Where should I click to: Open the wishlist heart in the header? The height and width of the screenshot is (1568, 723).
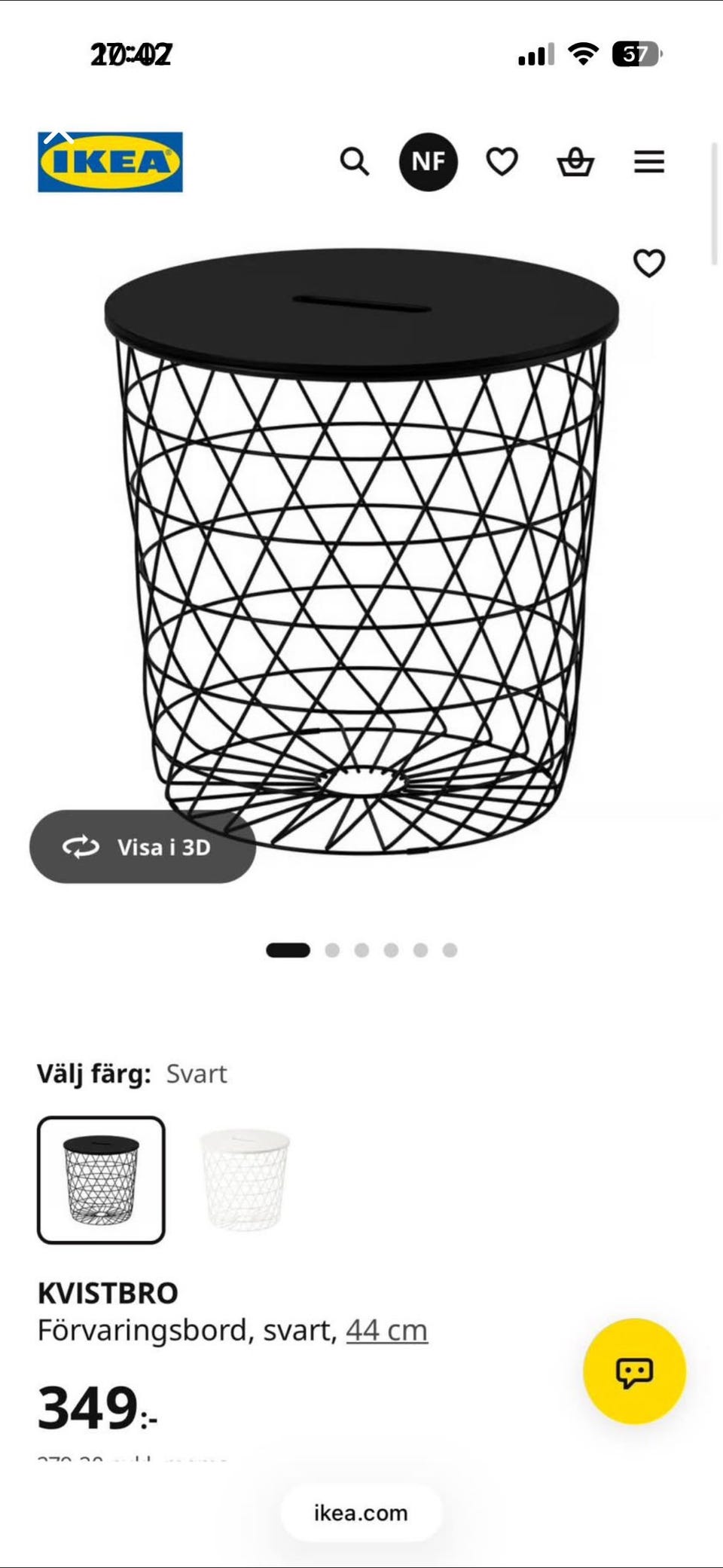coord(502,161)
